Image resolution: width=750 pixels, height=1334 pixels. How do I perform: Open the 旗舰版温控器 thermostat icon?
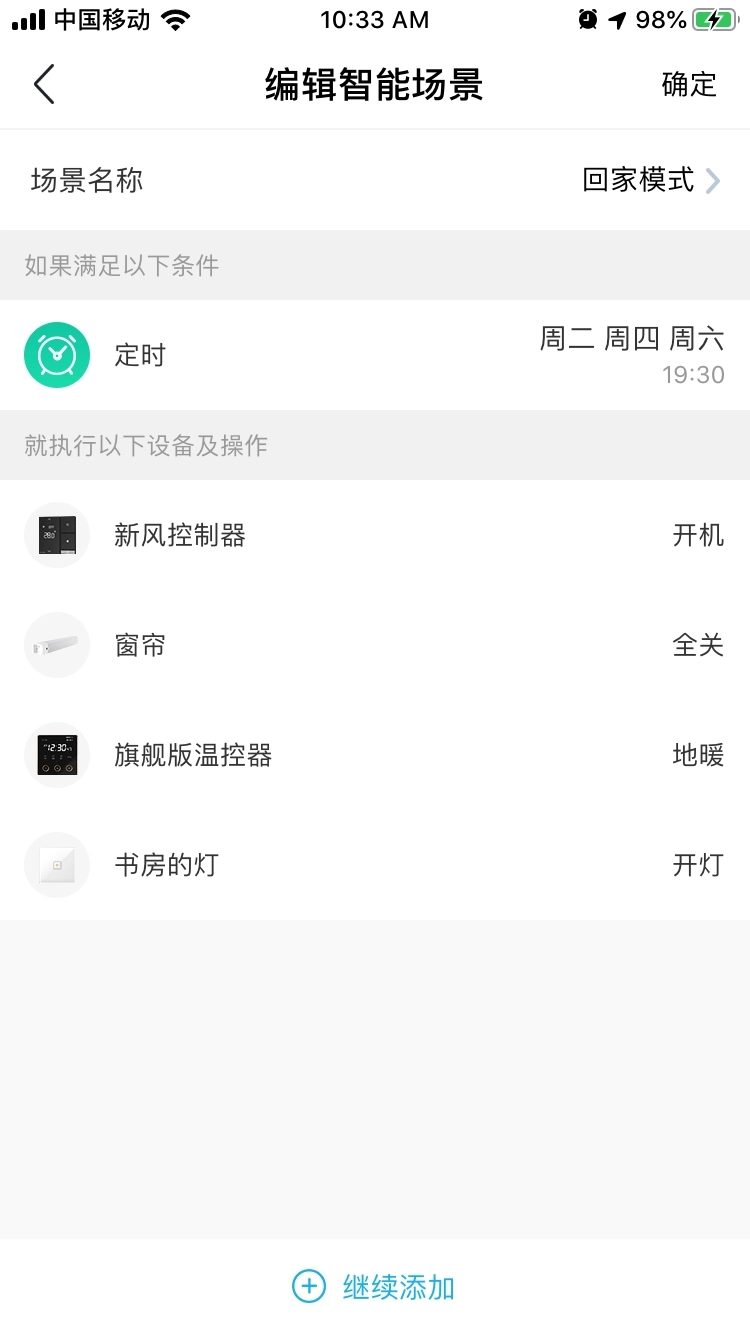pyautogui.click(x=57, y=755)
